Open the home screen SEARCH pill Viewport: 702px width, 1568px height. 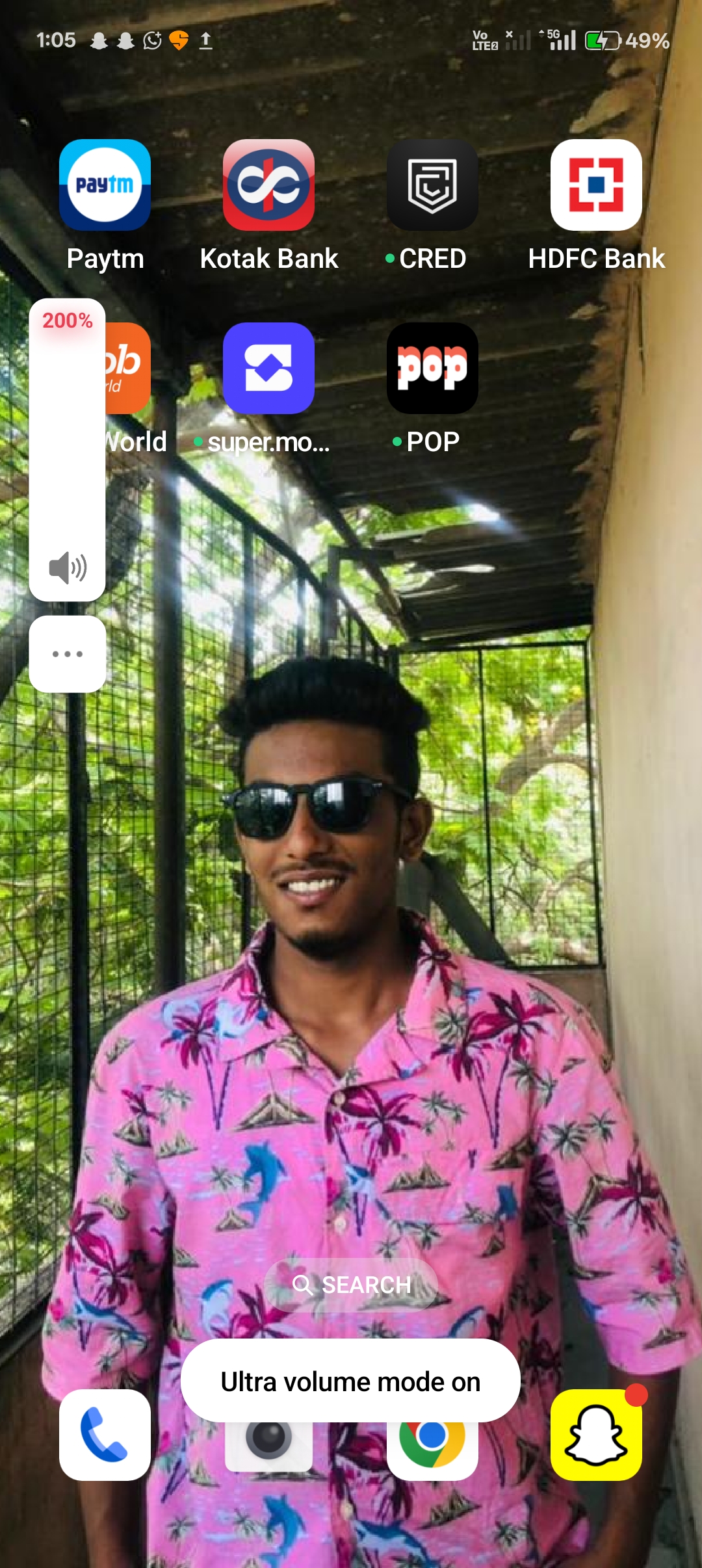[351, 1285]
